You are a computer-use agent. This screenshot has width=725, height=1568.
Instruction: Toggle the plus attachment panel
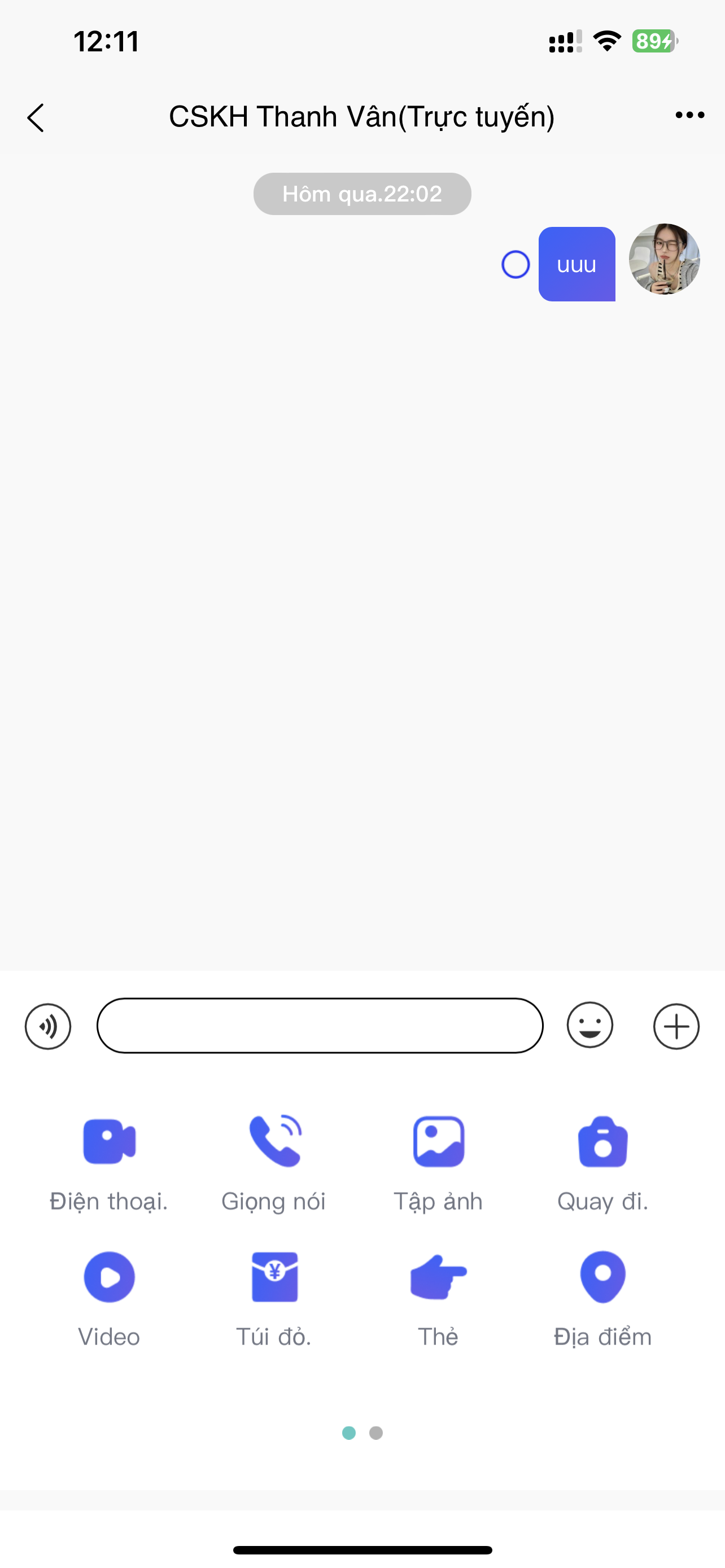coord(676,1026)
